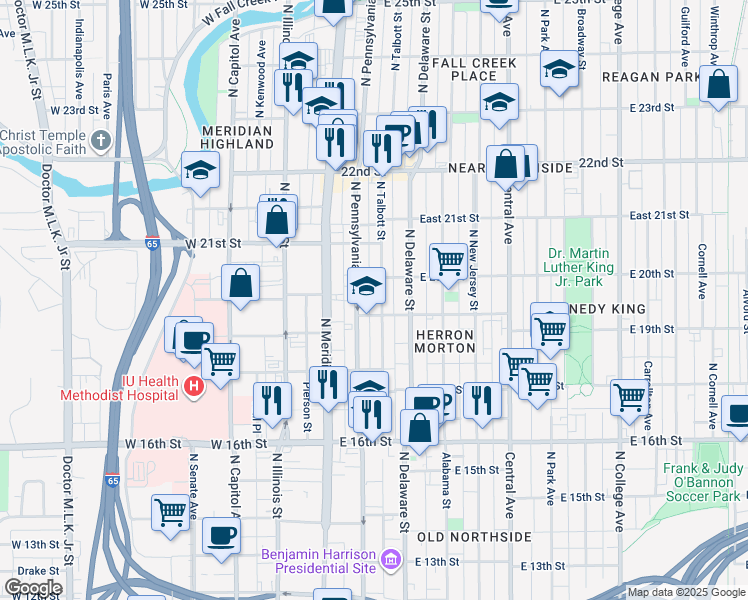Tap the grocery cart marker at E 19th St
This screenshot has height=600, width=748.
click(x=550, y=329)
